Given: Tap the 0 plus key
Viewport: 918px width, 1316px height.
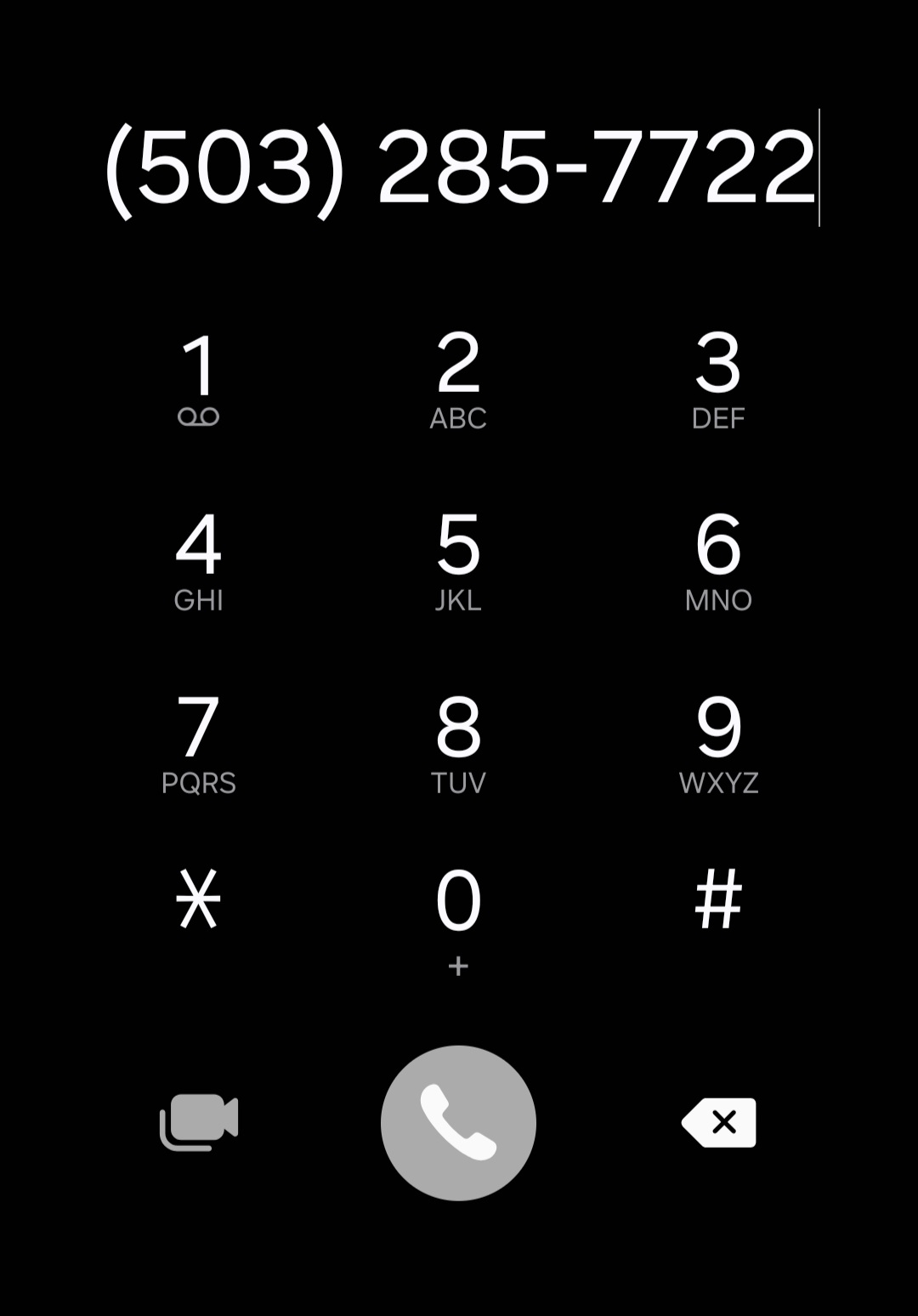Looking at the screenshot, I should (458, 918).
